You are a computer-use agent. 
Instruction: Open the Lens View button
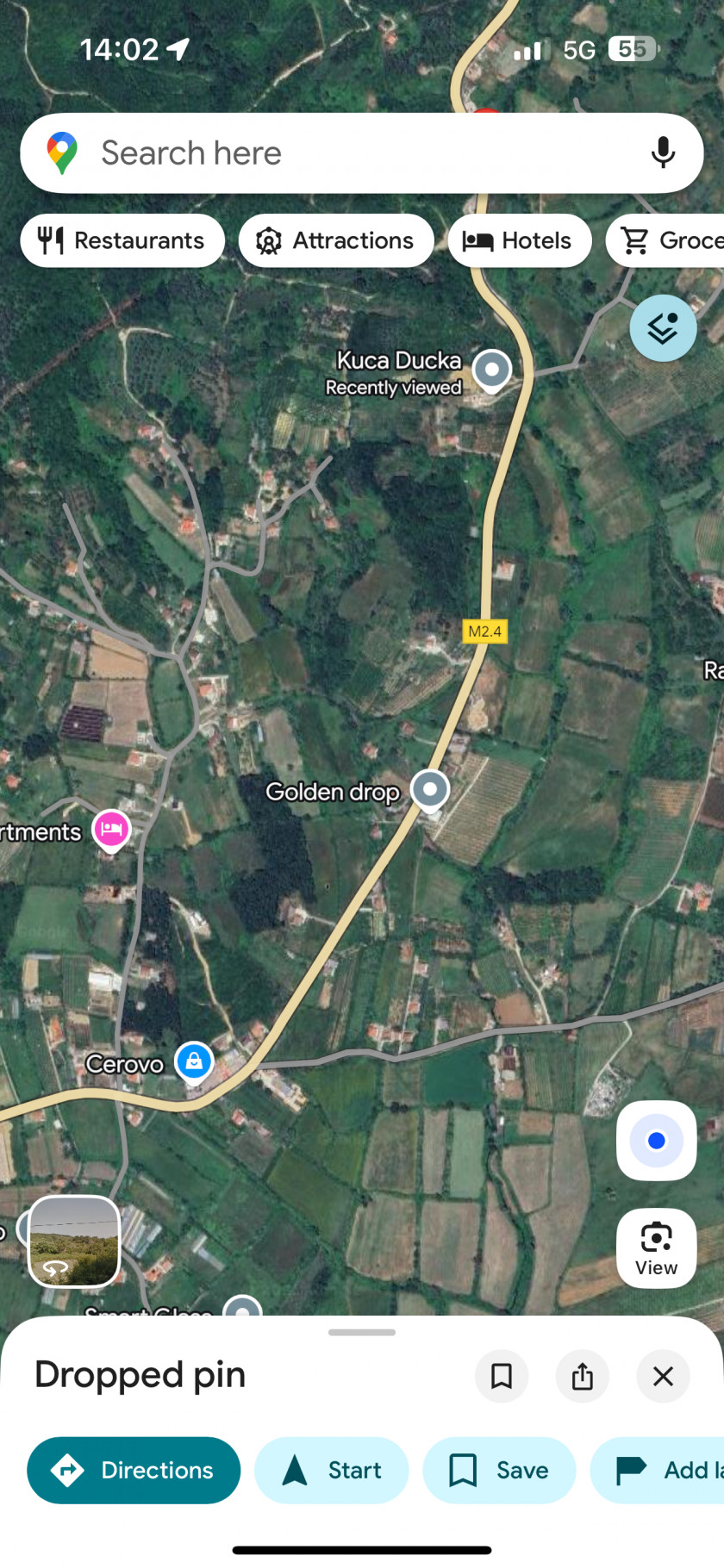point(656,1248)
